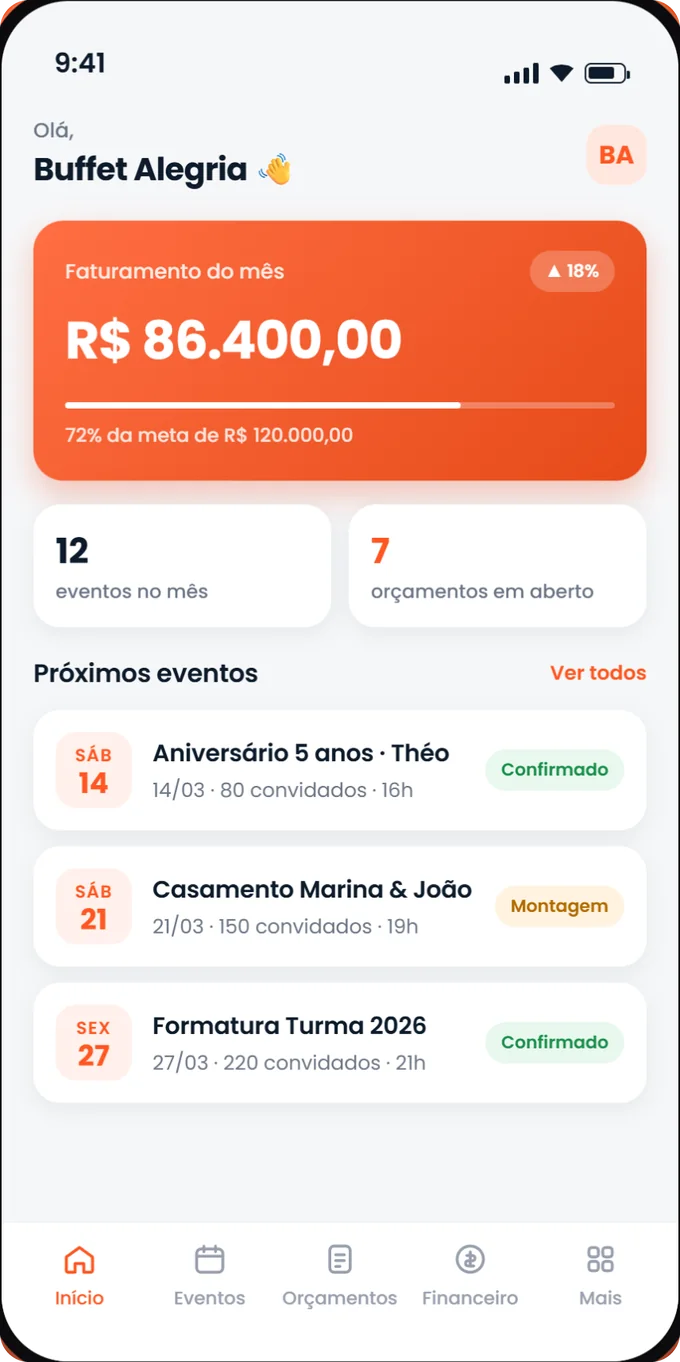
Task: Open the 7 orçamentos em aberto card
Action: pyautogui.click(x=497, y=566)
